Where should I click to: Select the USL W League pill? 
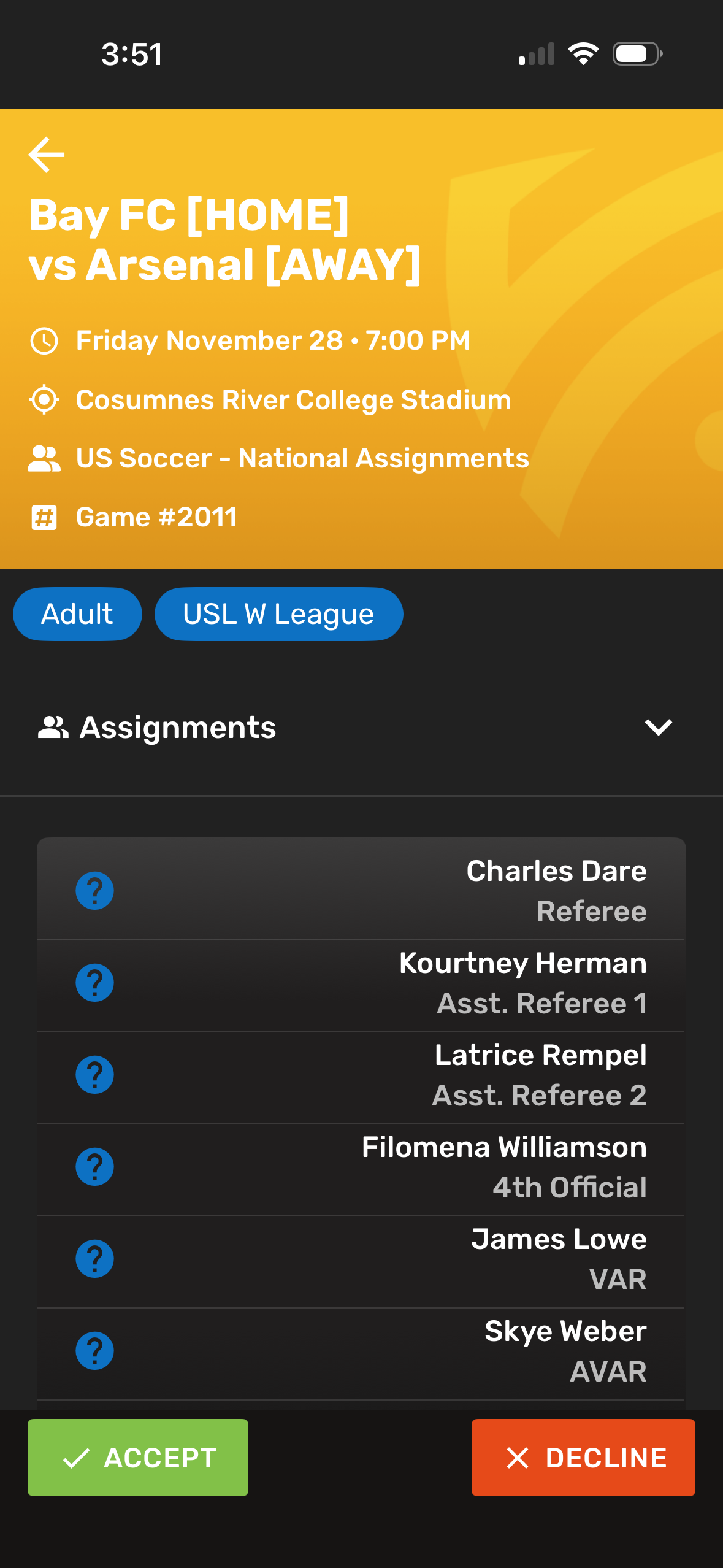pyautogui.click(x=278, y=613)
